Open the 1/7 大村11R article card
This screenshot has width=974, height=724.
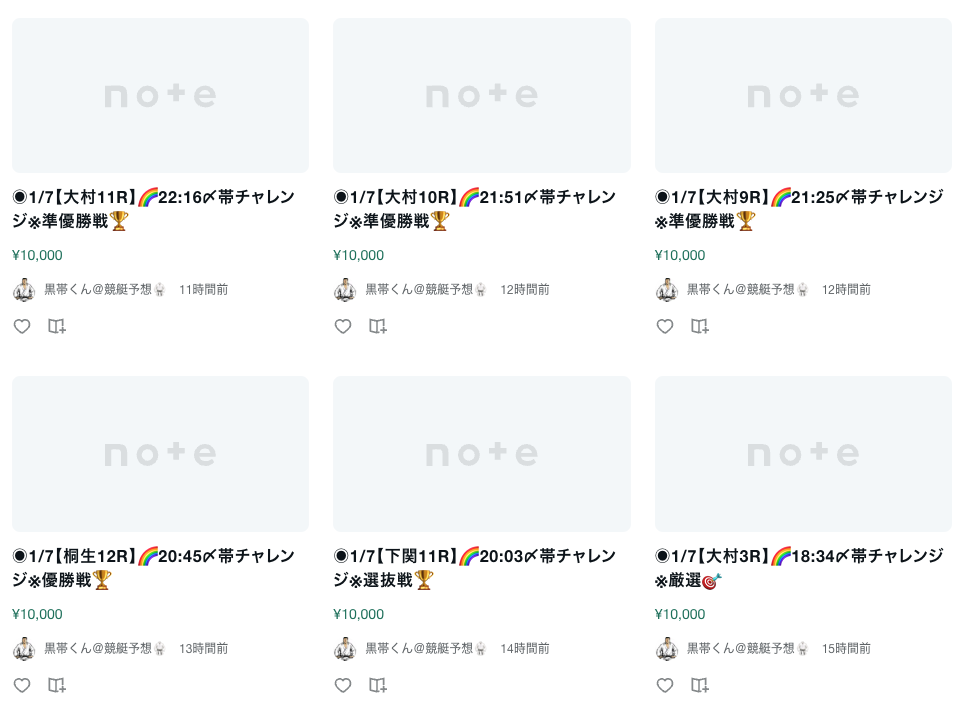pyautogui.click(x=160, y=208)
